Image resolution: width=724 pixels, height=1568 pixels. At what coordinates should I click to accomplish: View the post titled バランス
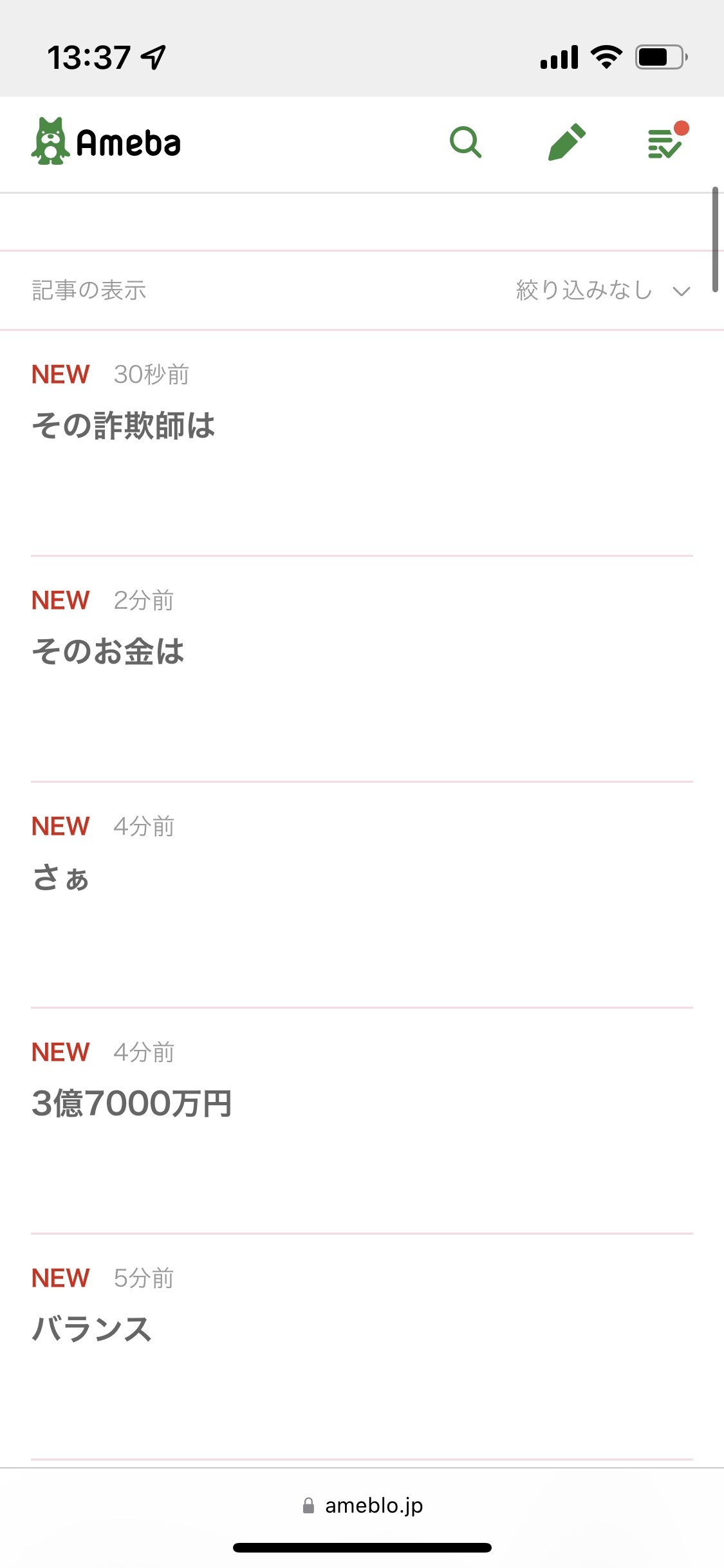[92, 1329]
